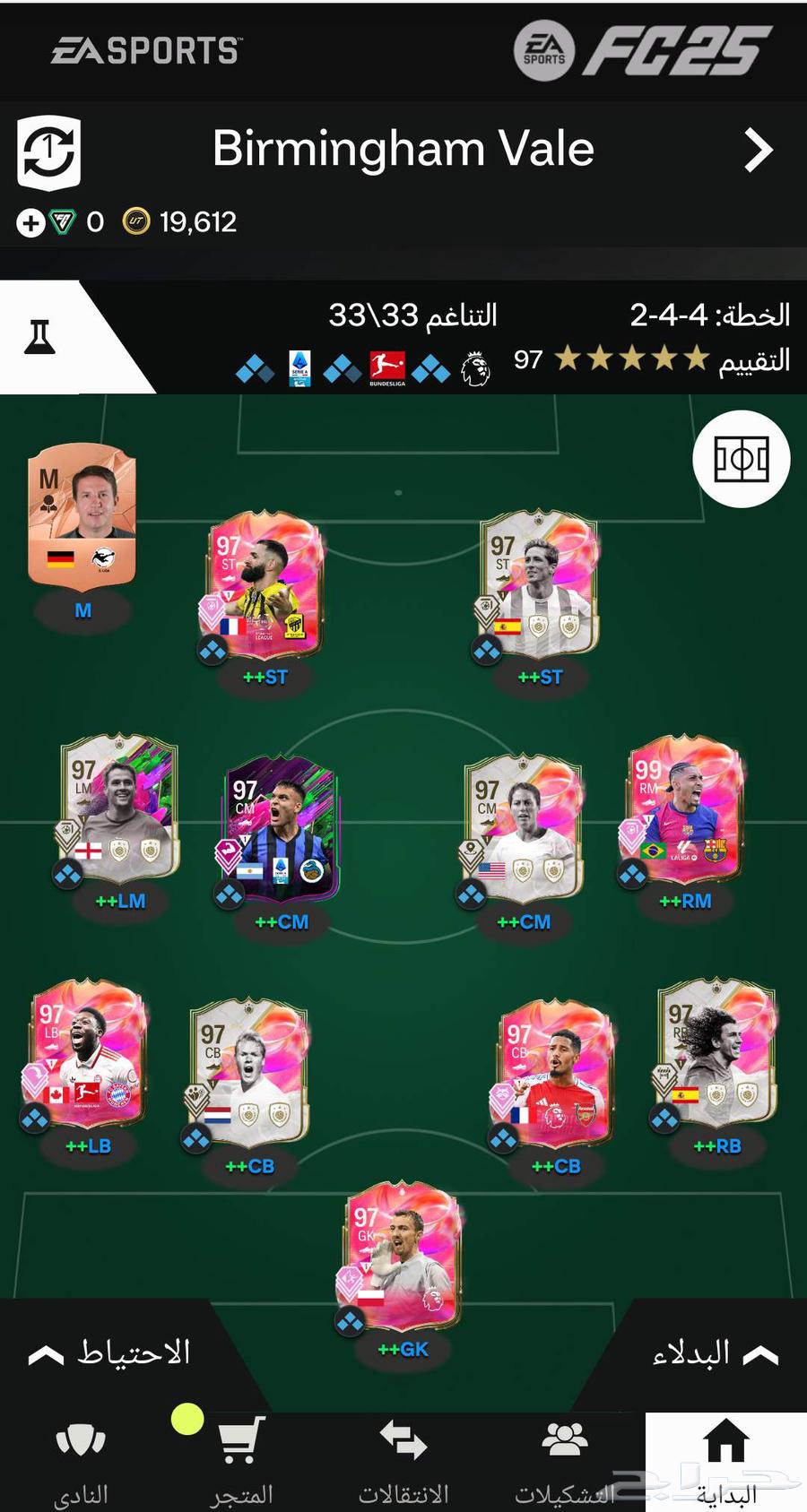Toggle the pitch formation view button

741,459
